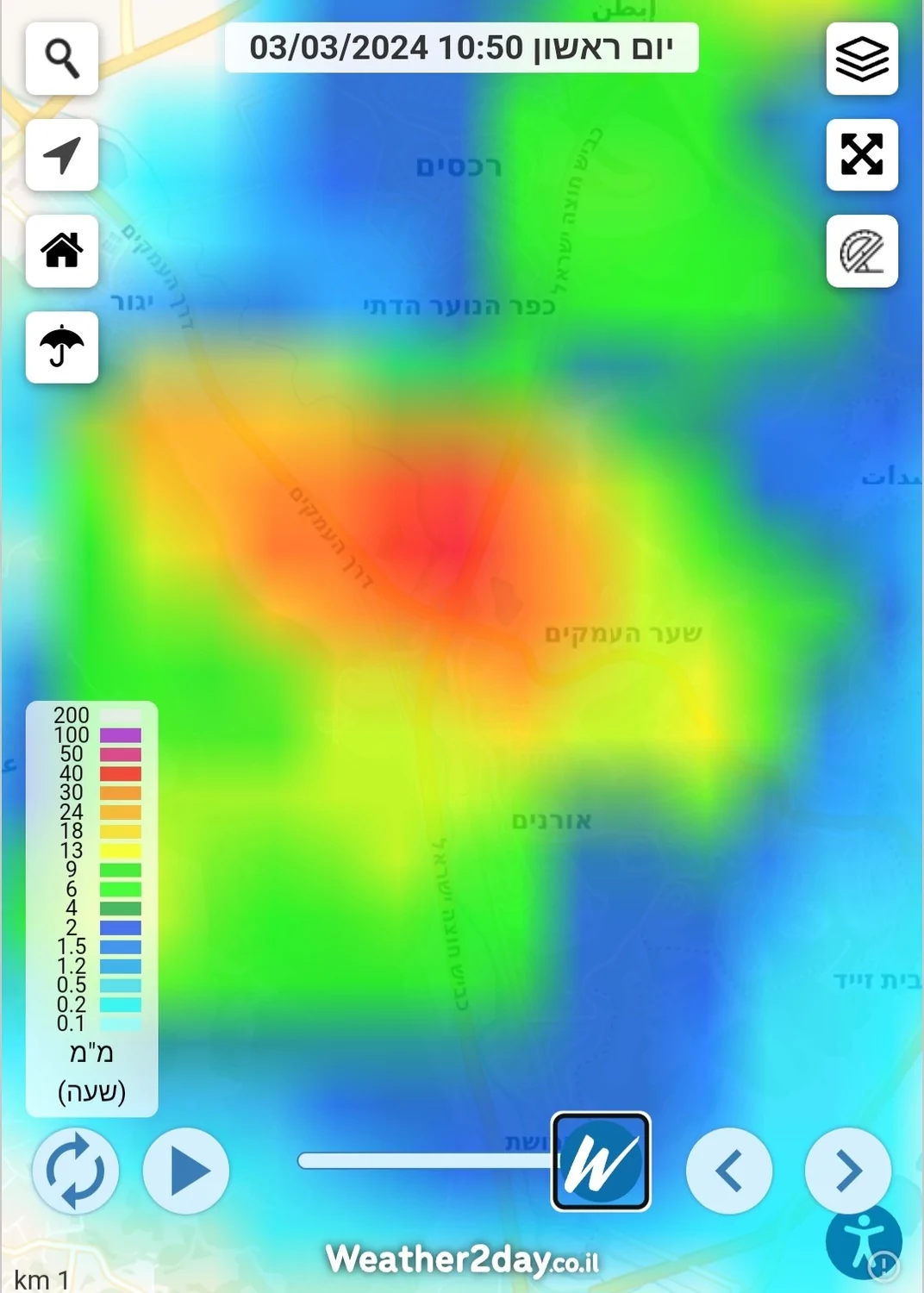Viewport: 924px width, 1293px height.
Task: Advance to the next time frame
Action: (848, 1171)
